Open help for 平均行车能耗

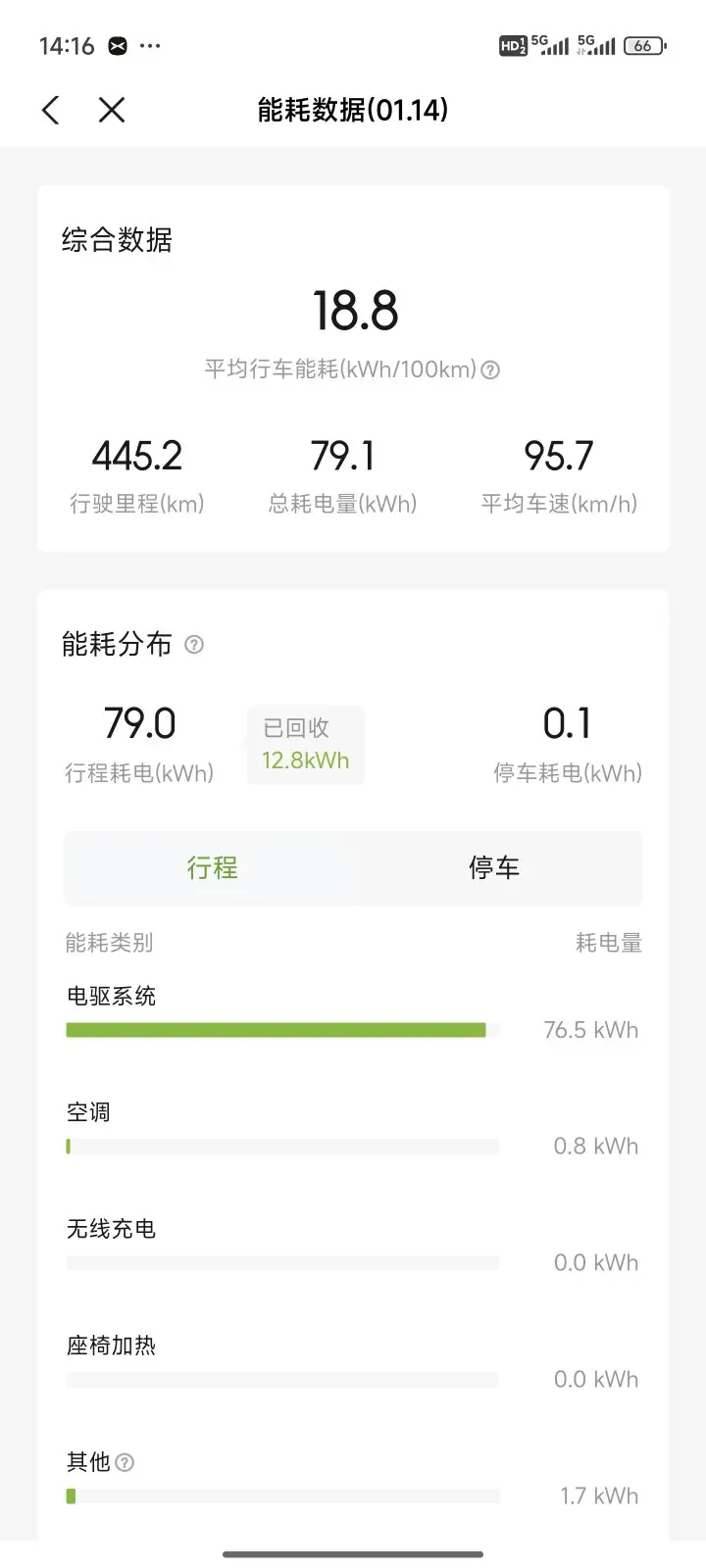pos(490,369)
